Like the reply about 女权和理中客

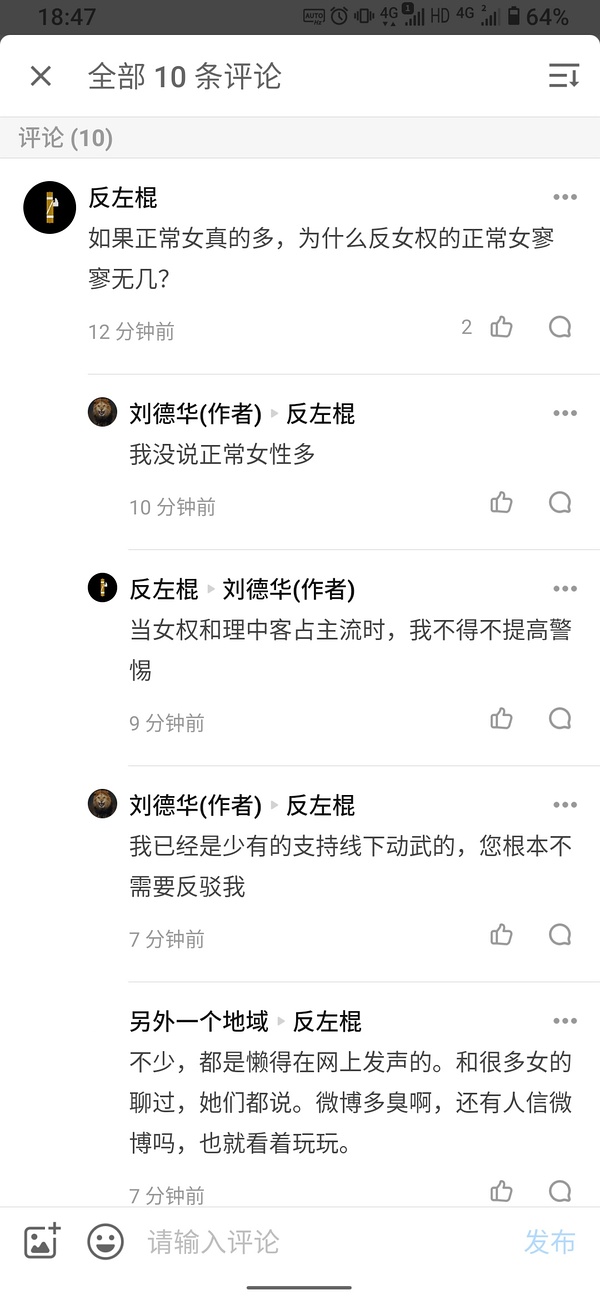(x=501, y=718)
